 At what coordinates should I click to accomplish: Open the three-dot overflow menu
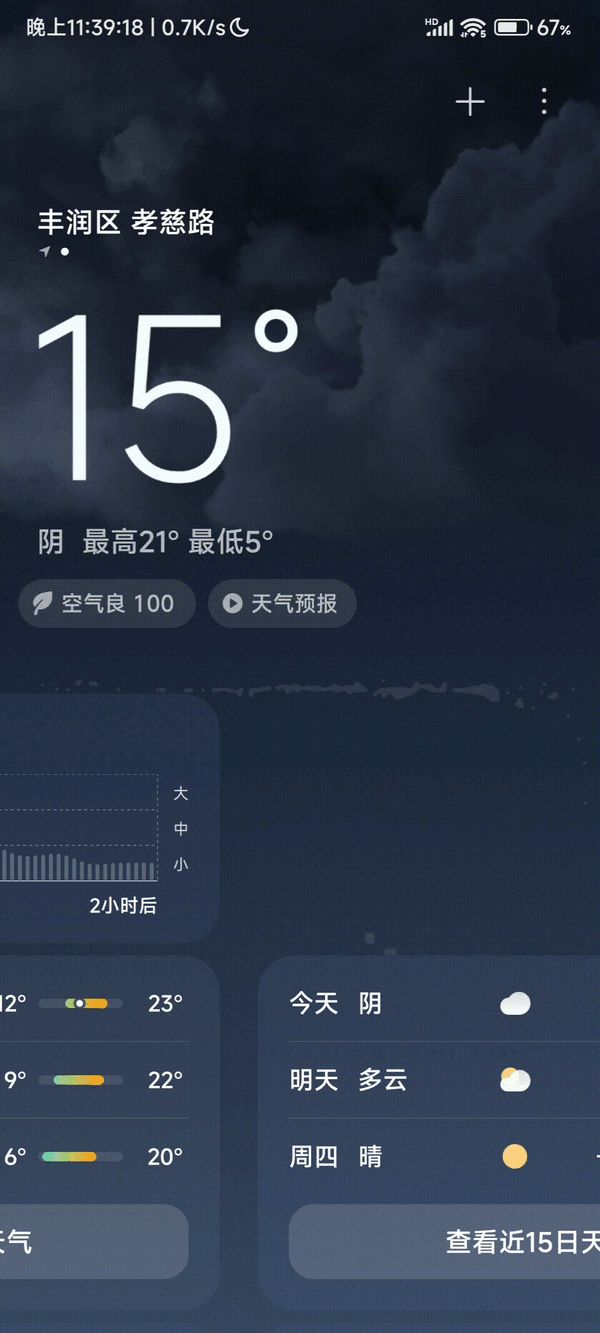pos(544,102)
